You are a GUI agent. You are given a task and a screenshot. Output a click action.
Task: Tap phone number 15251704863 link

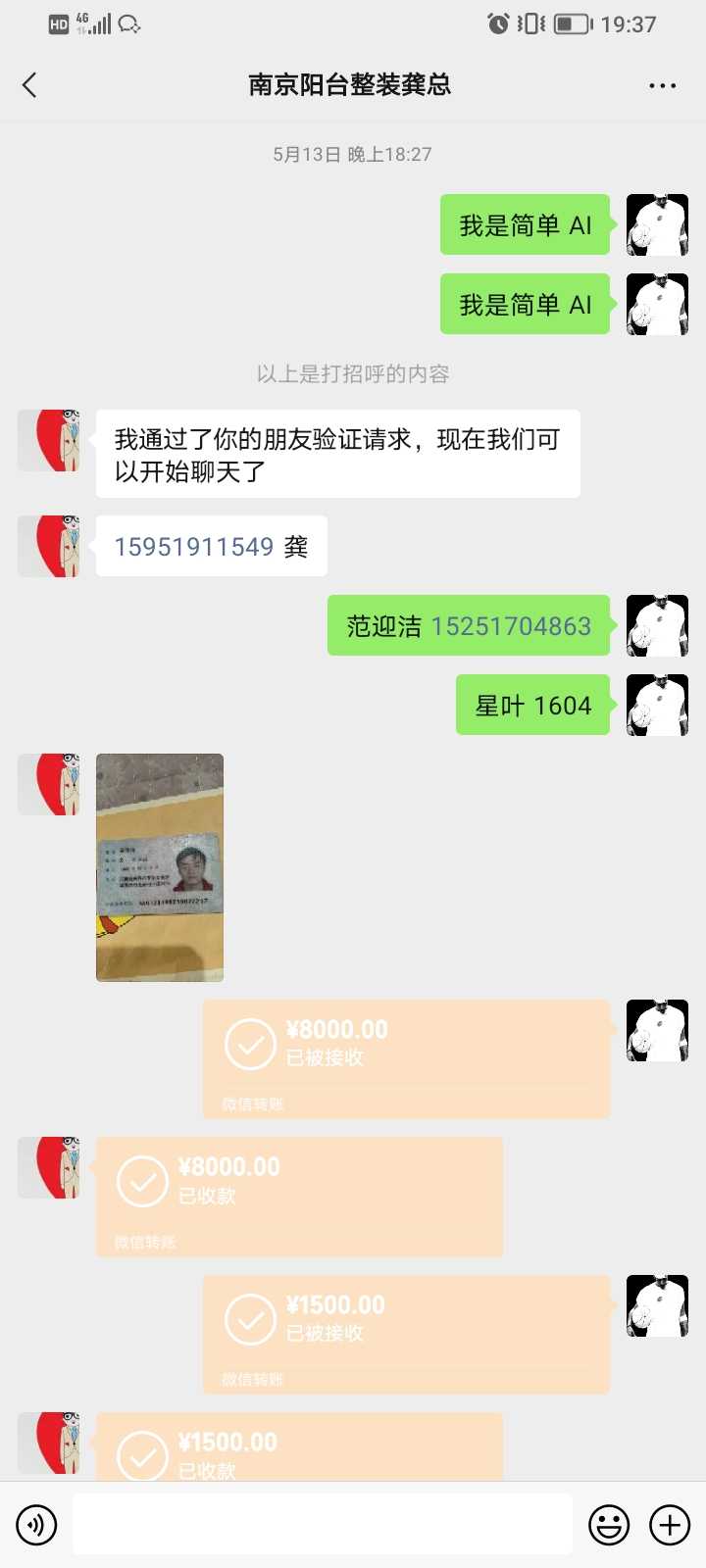click(x=511, y=626)
